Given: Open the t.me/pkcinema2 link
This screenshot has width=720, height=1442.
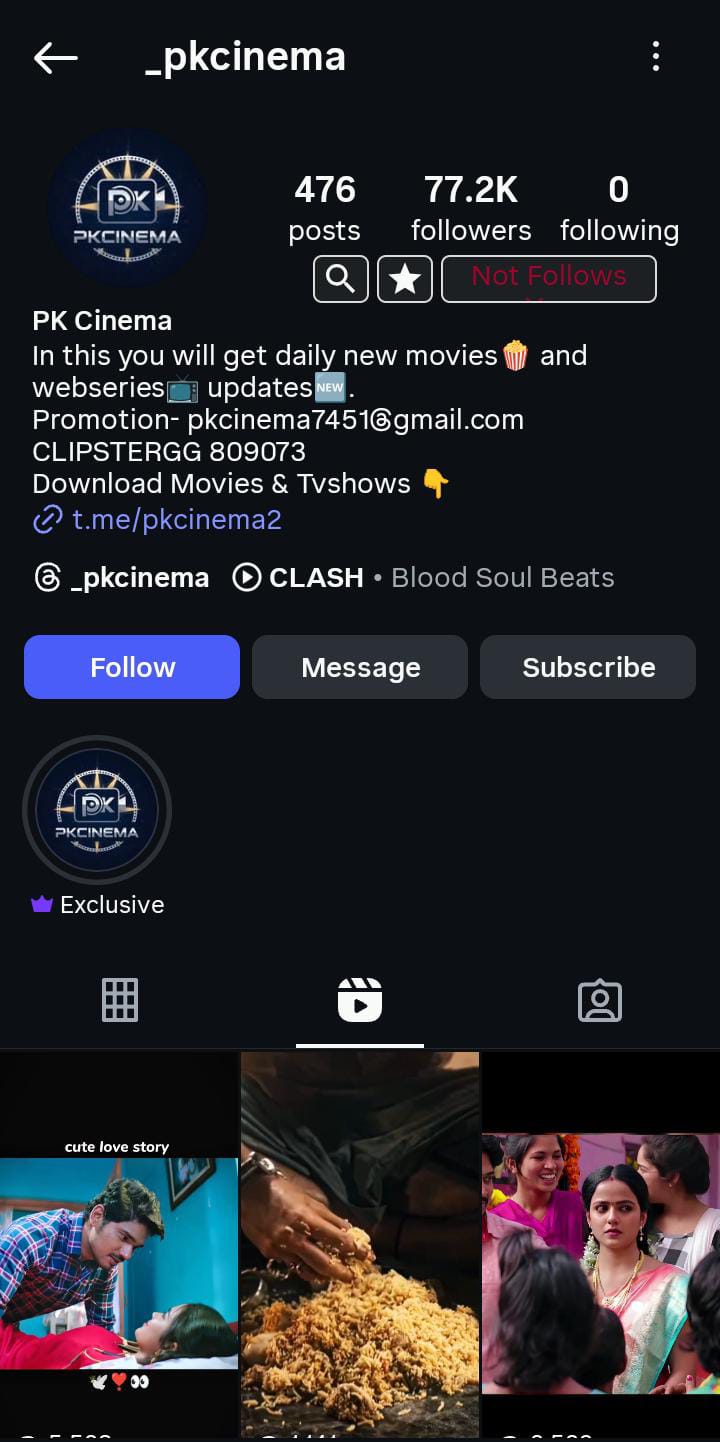Looking at the screenshot, I should (176, 519).
